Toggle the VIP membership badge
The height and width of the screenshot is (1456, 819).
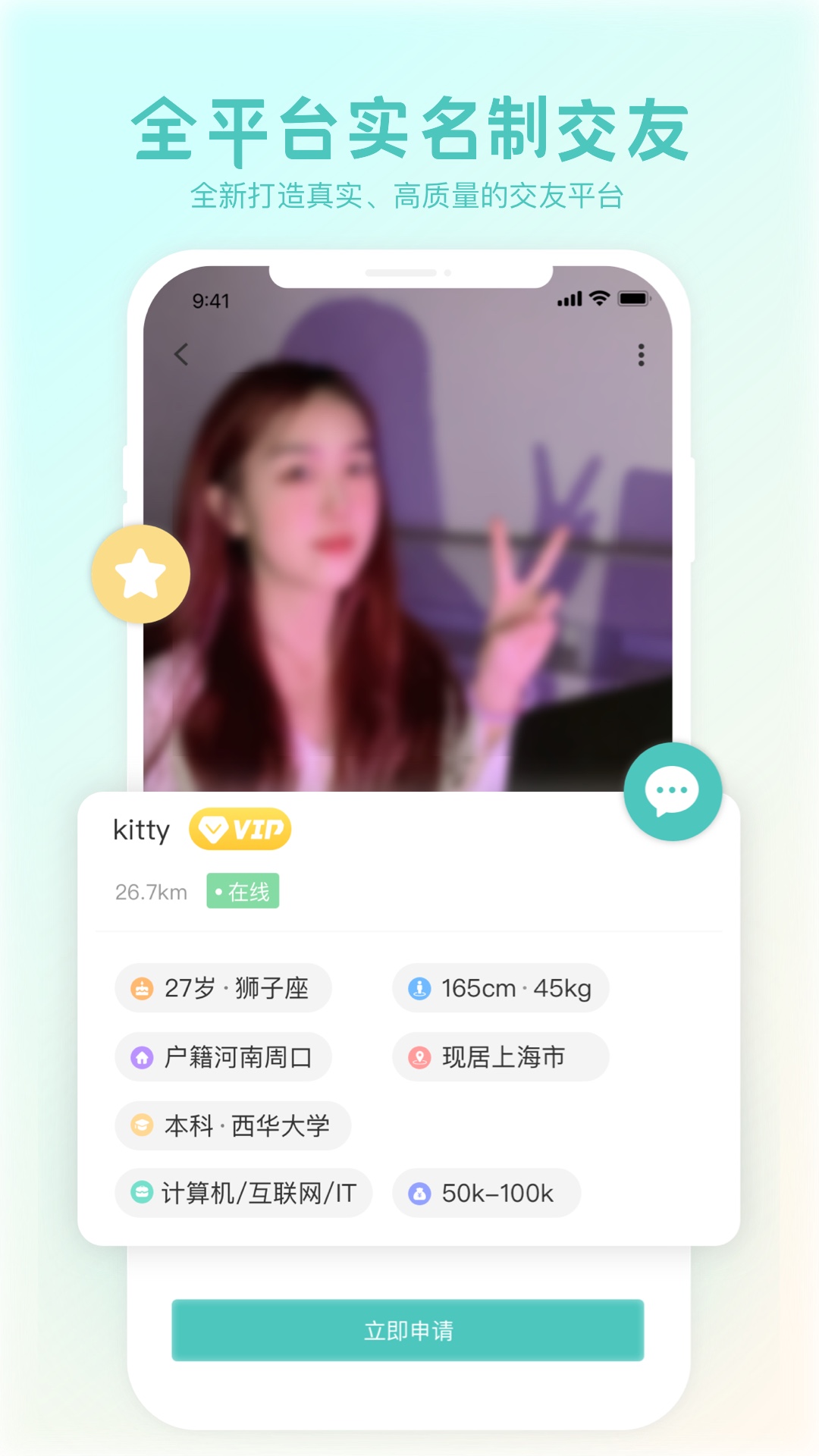(x=241, y=830)
